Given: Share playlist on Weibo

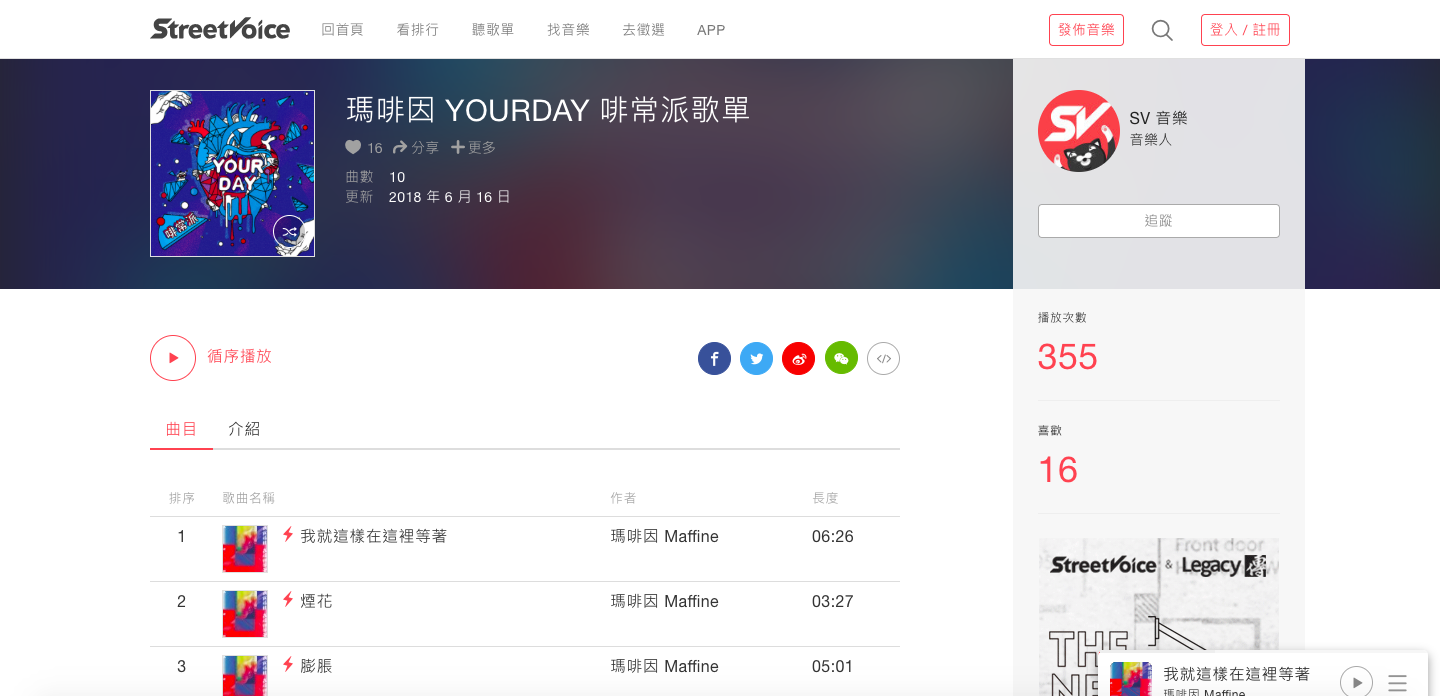Looking at the screenshot, I should pos(799,358).
